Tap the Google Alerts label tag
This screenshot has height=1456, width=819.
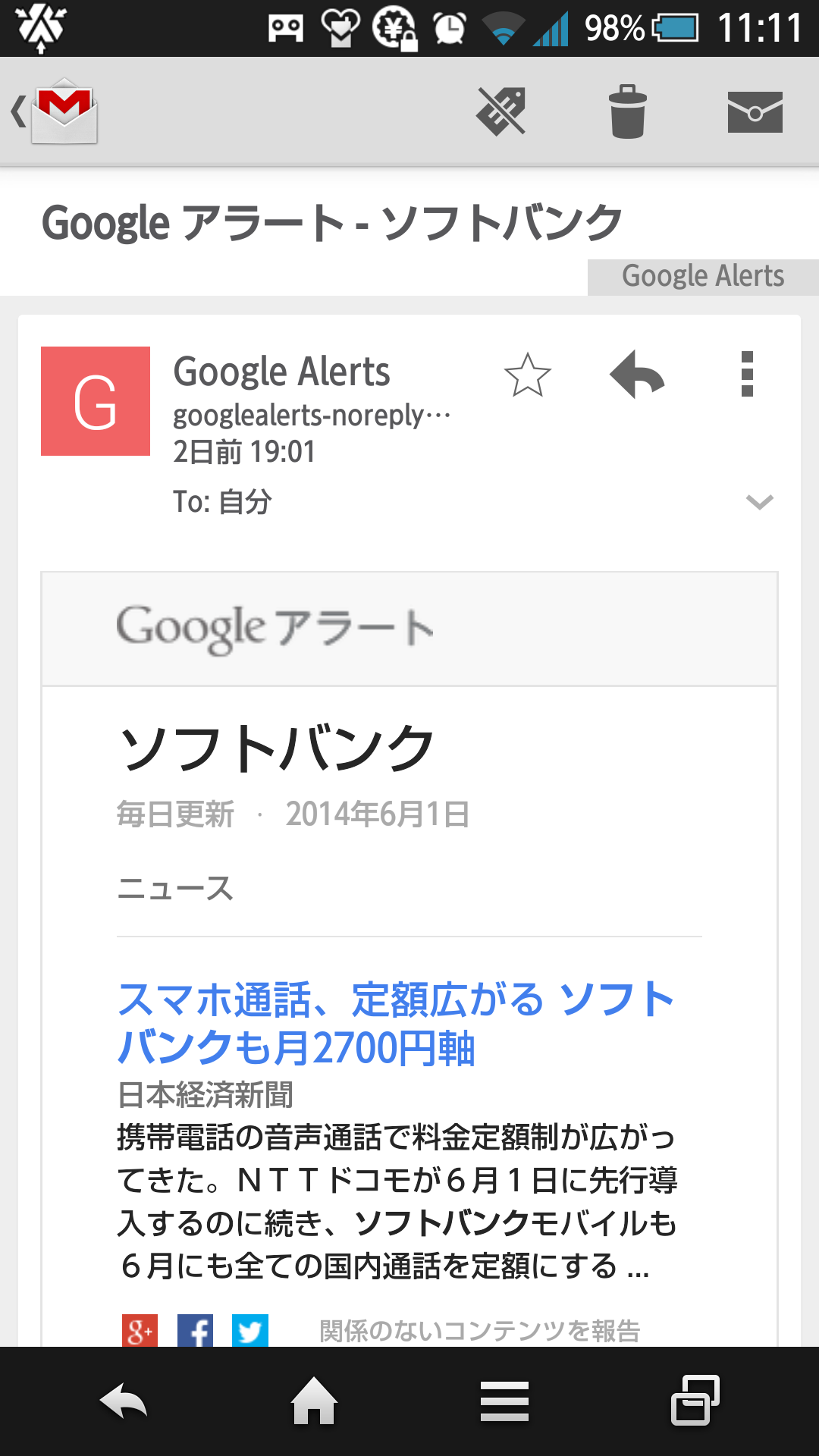coord(703,277)
